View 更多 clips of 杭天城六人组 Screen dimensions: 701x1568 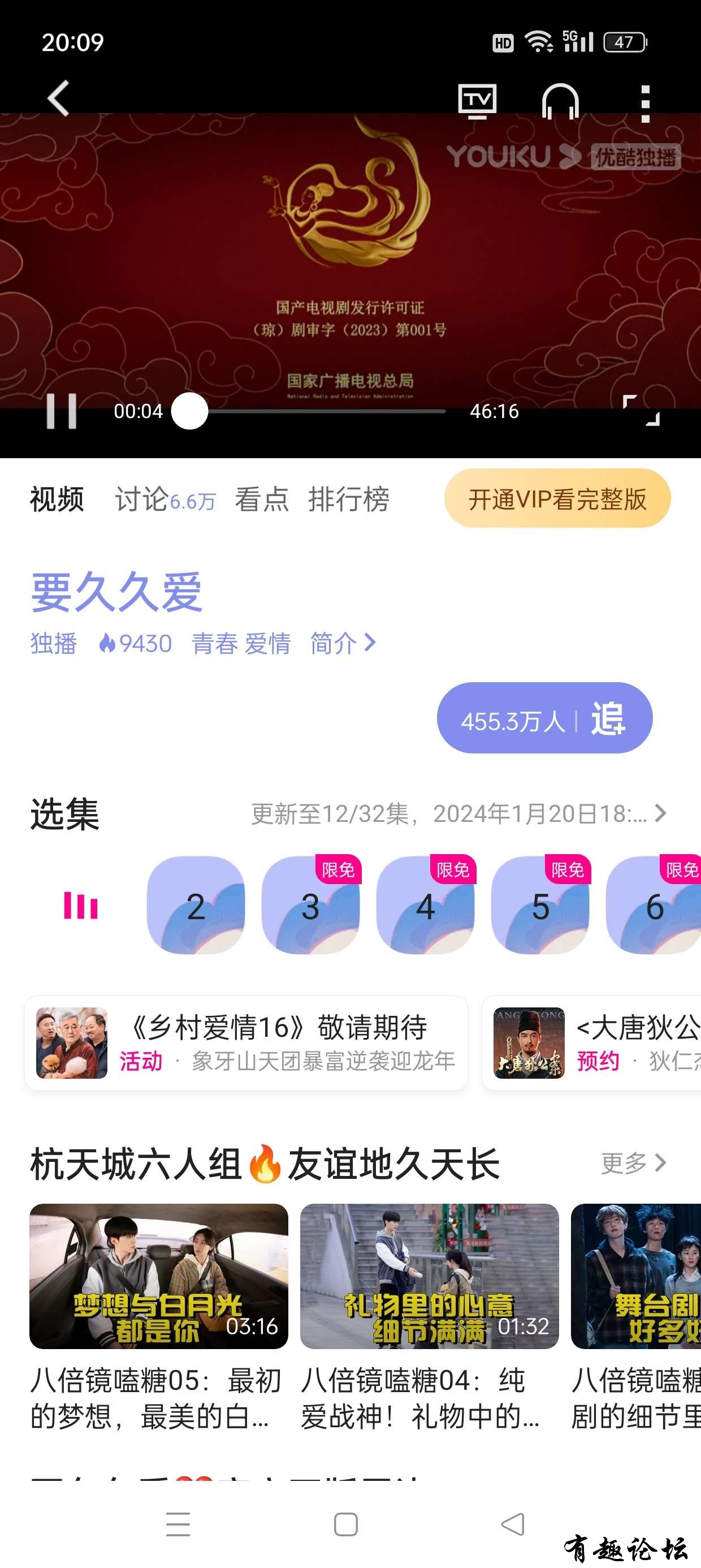point(633,1162)
